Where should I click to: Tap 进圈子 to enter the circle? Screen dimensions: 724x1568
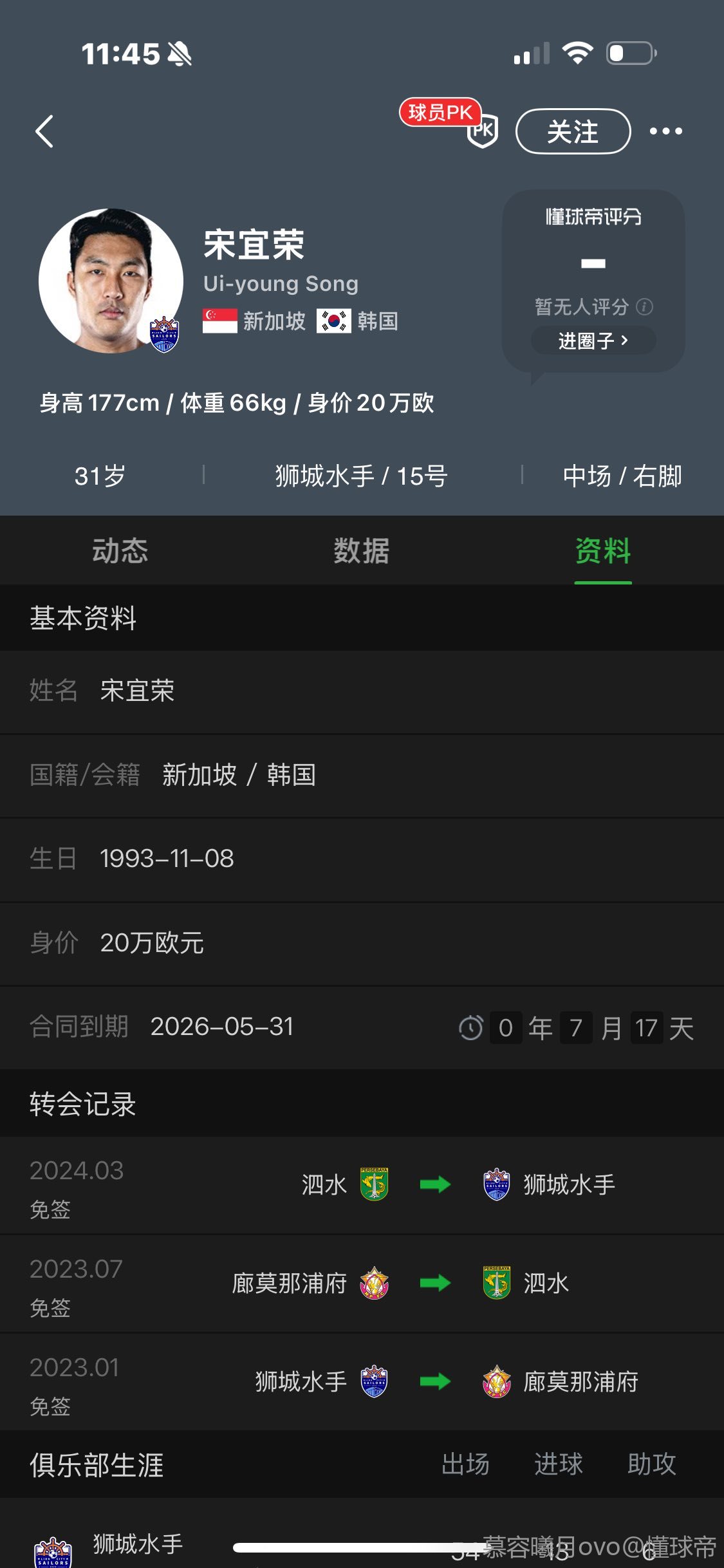click(x=593, y=341)
